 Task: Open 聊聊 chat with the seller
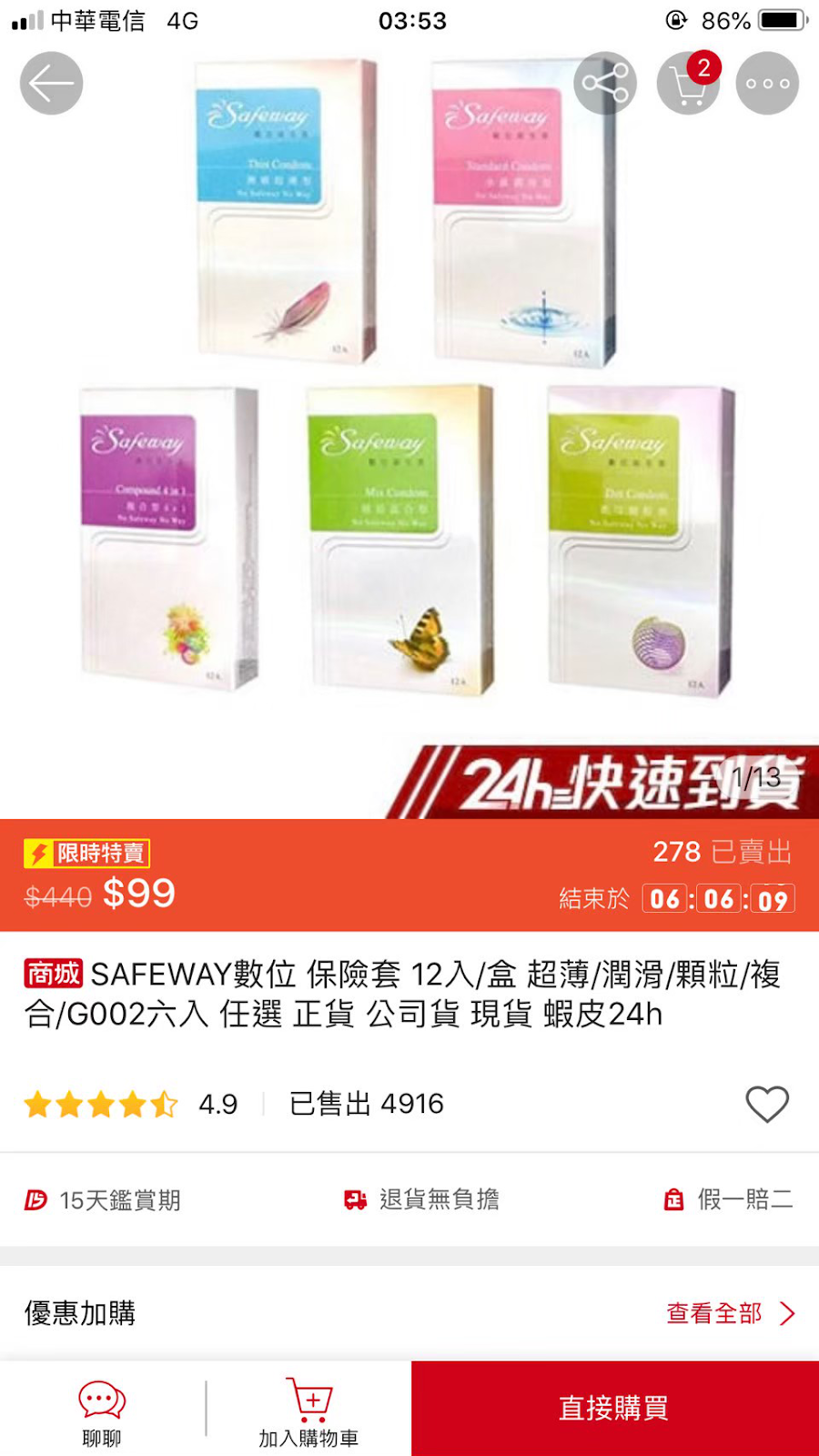[x=102, y=1410]
